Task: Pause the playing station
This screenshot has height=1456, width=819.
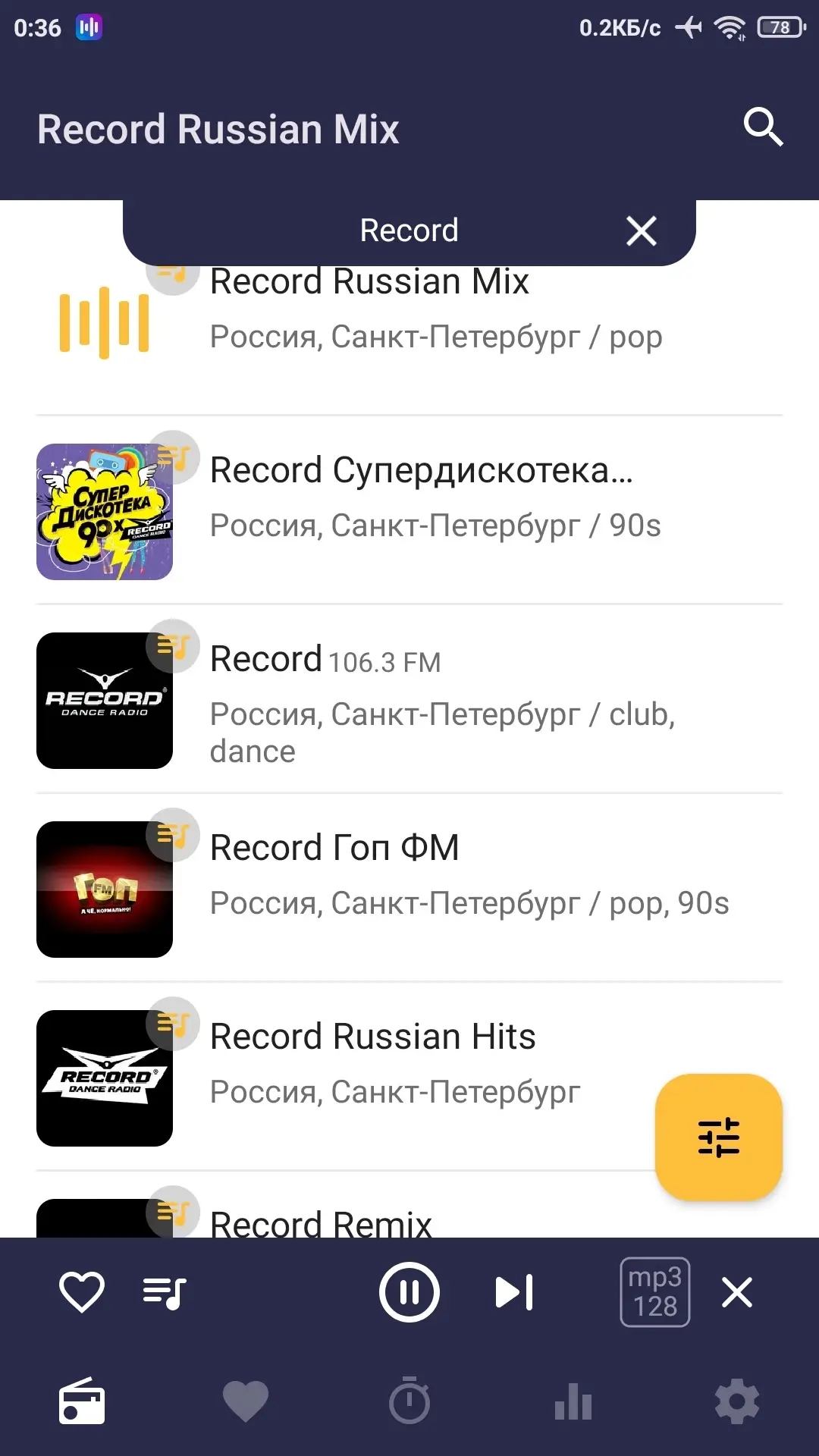Action: [x=409, y=1292]
